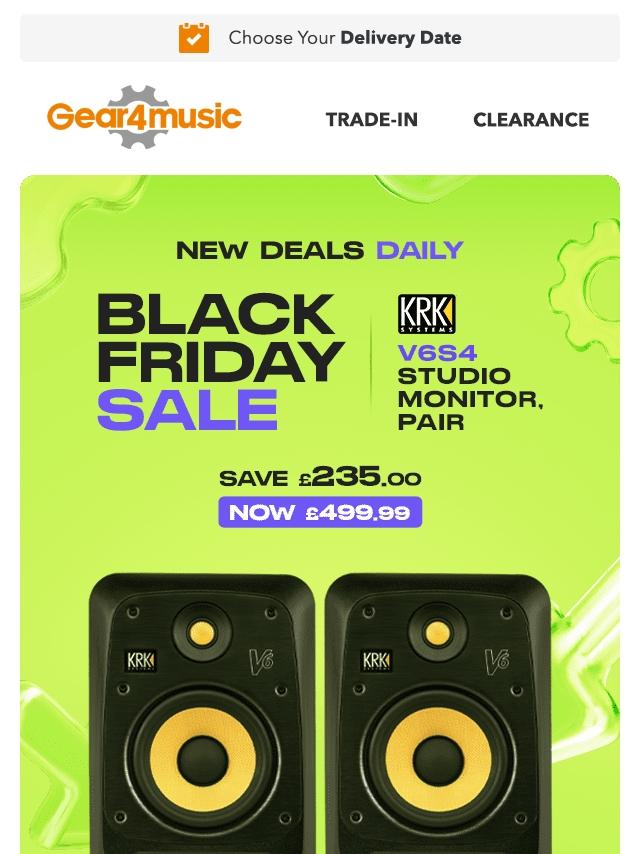Image resolution: width=640 pixels, height=854 pixels.
Task: Open the KRK V6S4 Black Friday deal banner
Action: click(x=320, y=514)
